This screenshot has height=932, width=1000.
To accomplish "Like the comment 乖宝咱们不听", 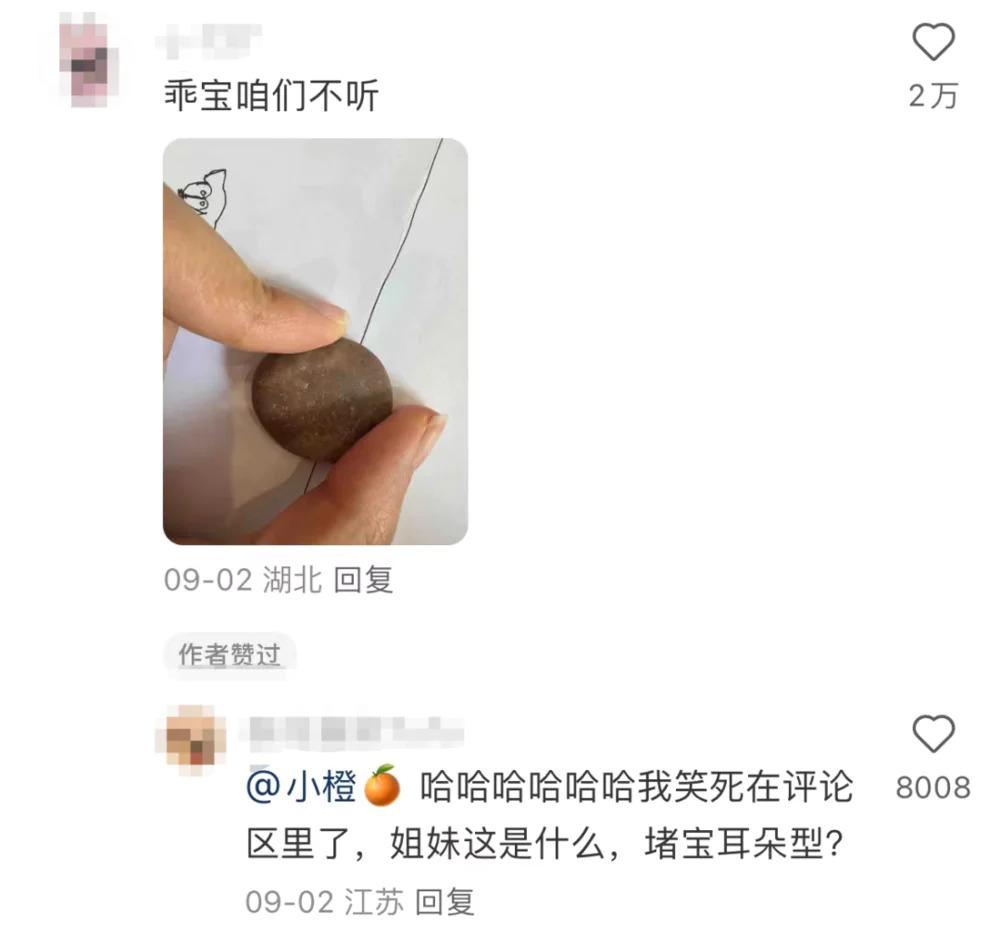I will [x=933, y=43].
